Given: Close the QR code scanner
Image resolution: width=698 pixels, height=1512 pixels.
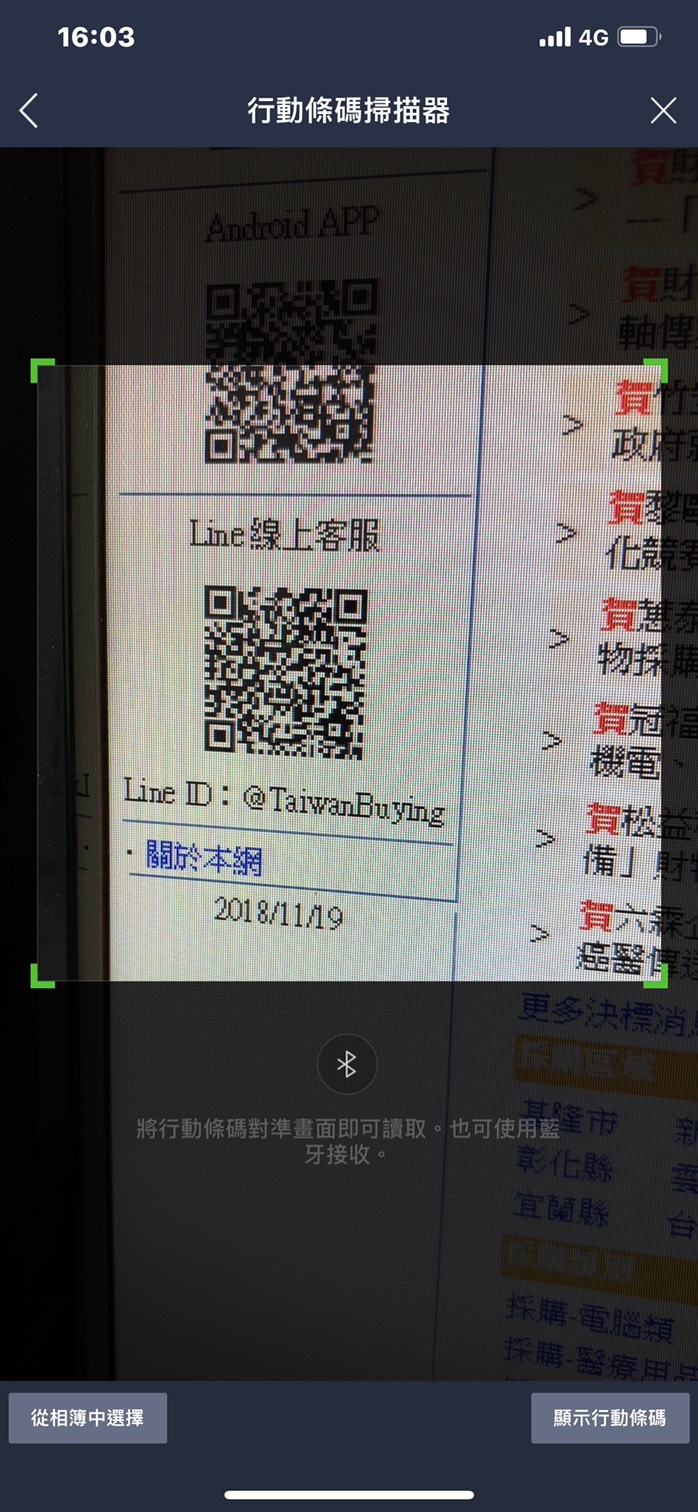Looking at the screenshot, I should pyautogui.click(x=663, y=111).
